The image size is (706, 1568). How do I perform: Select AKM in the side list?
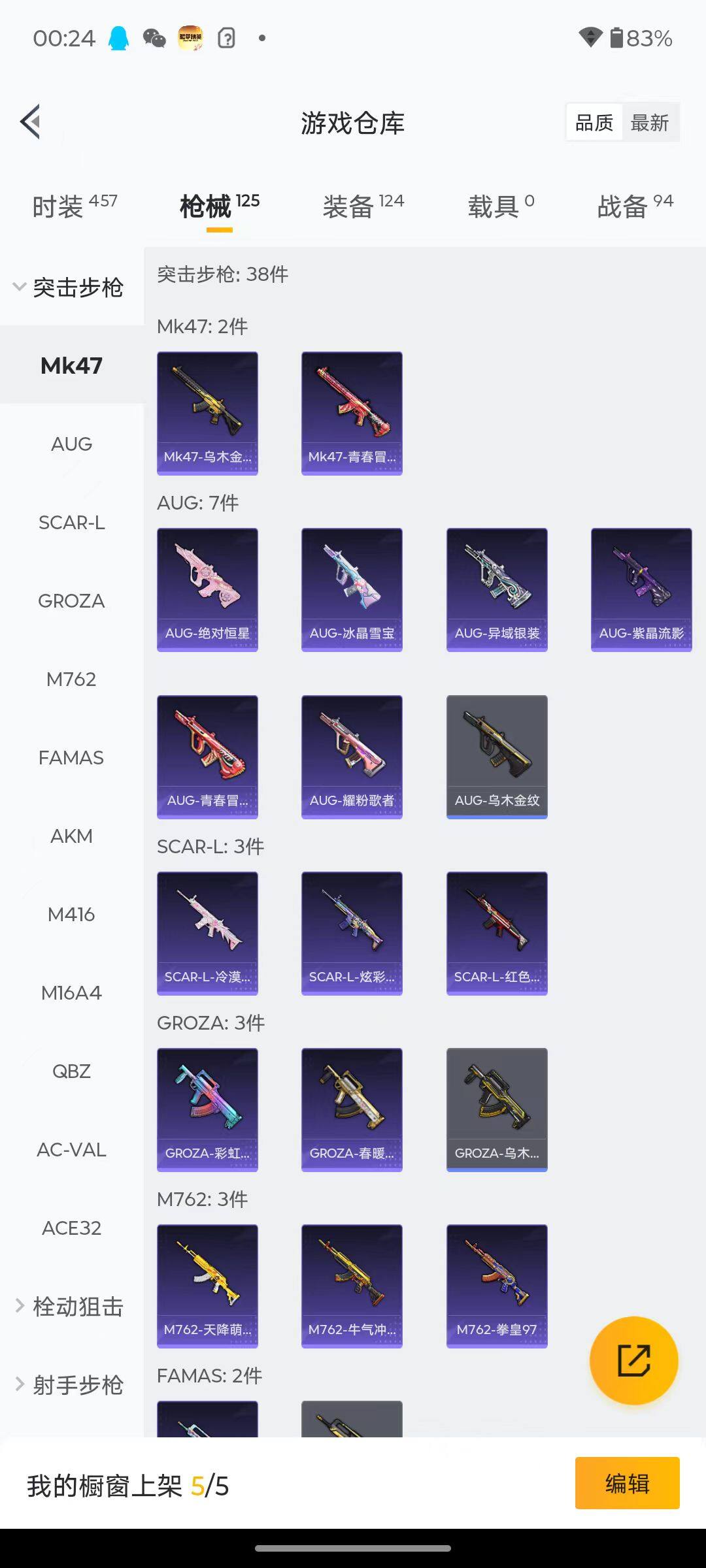(71, 836)
